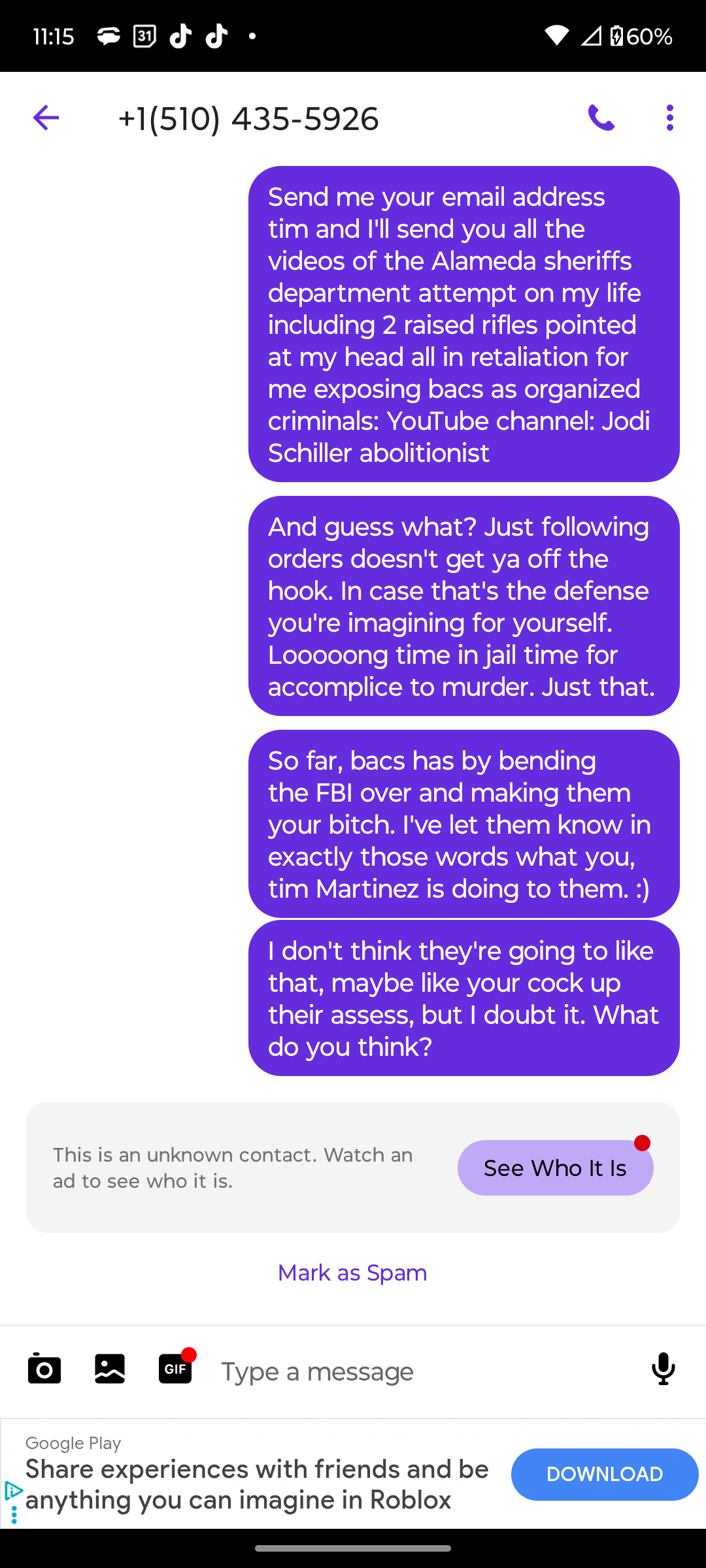
Task: Go back to the conversations list
Action: click(x=46, y=118)
